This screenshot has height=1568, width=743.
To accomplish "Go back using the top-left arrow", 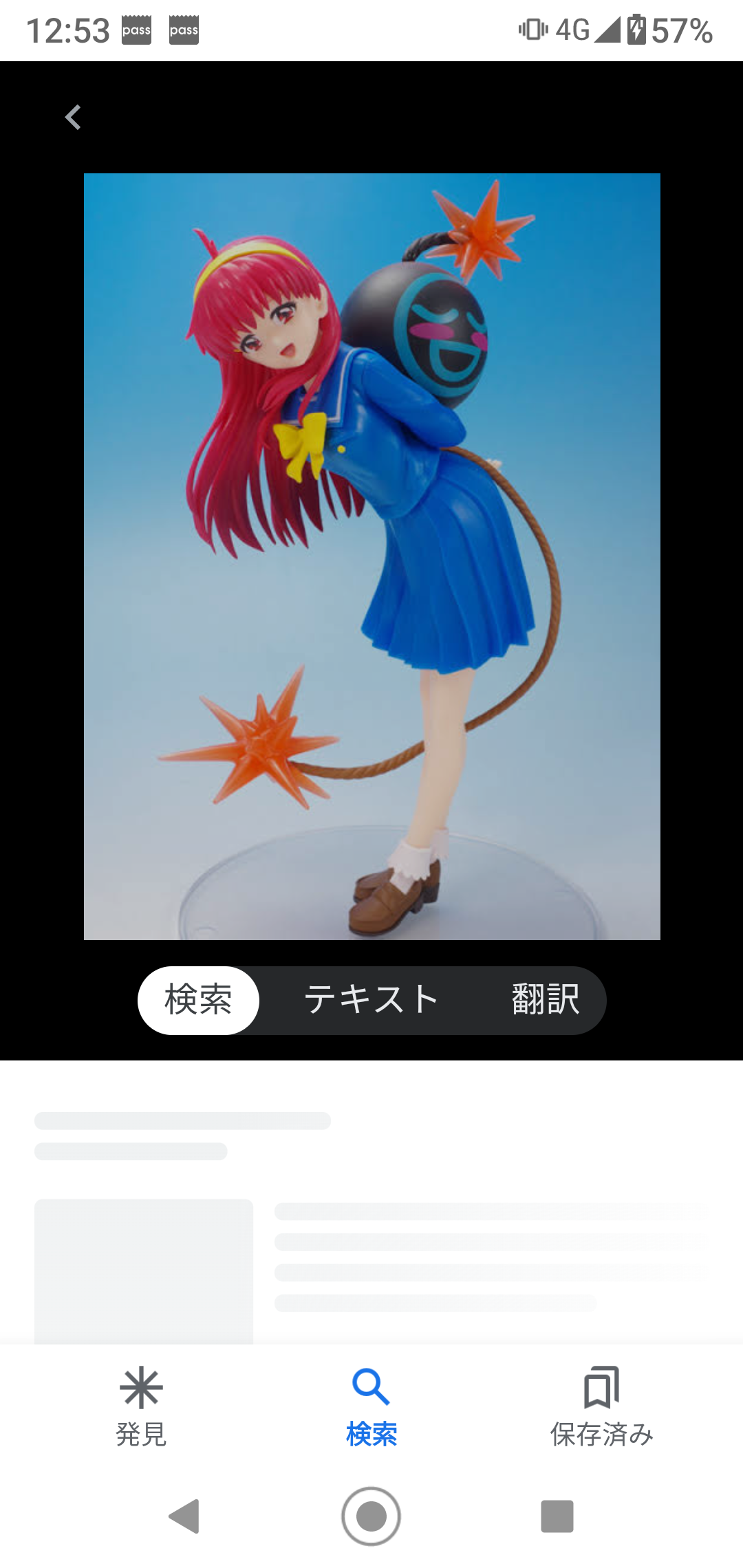I will click(73, 118).
